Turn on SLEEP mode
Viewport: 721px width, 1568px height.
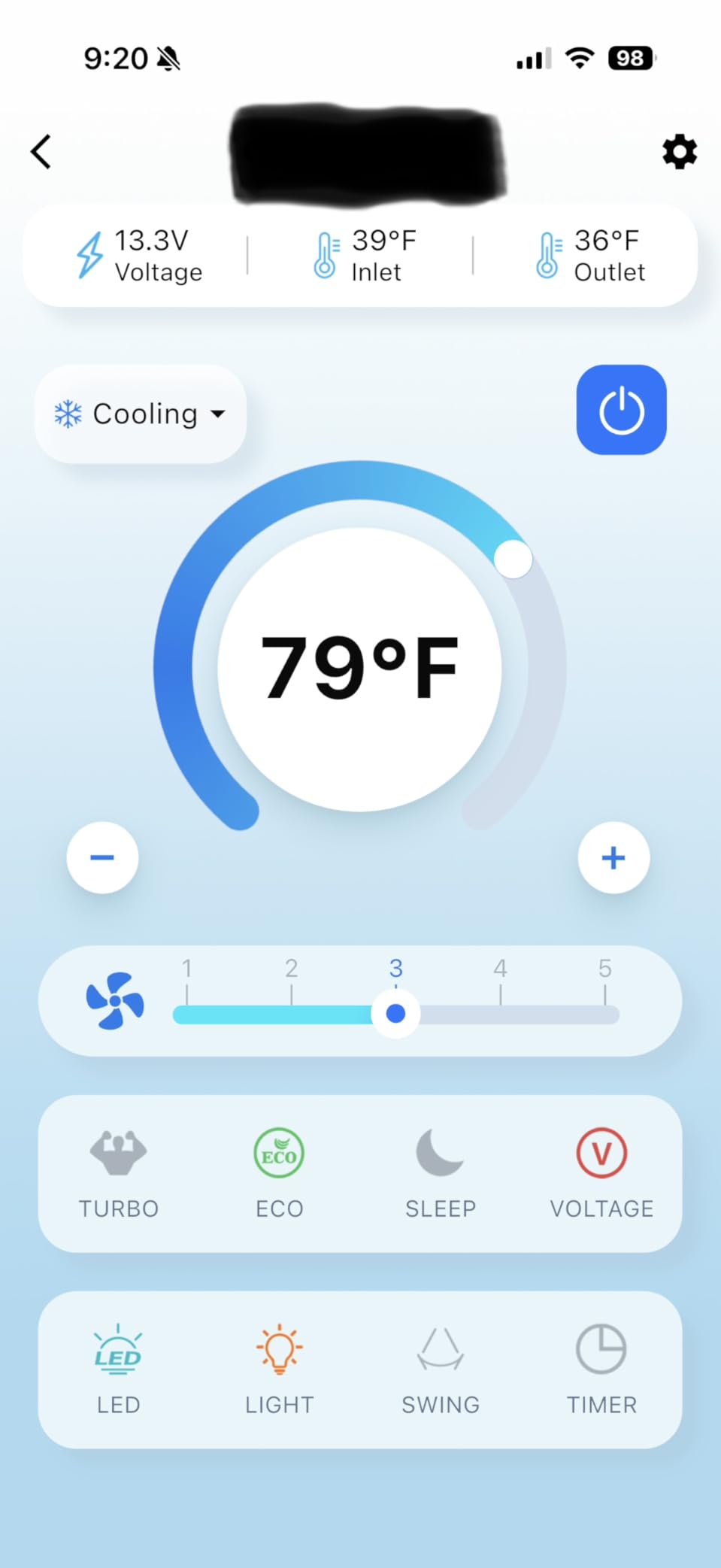point(441,1174)
